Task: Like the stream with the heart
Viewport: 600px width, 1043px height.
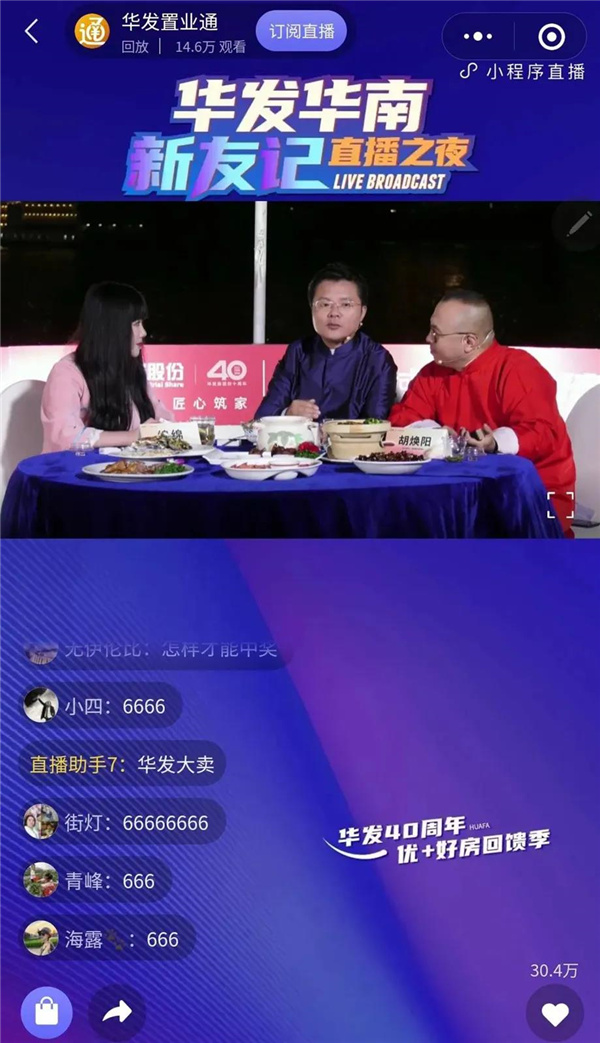Action: click(554, 1014)
